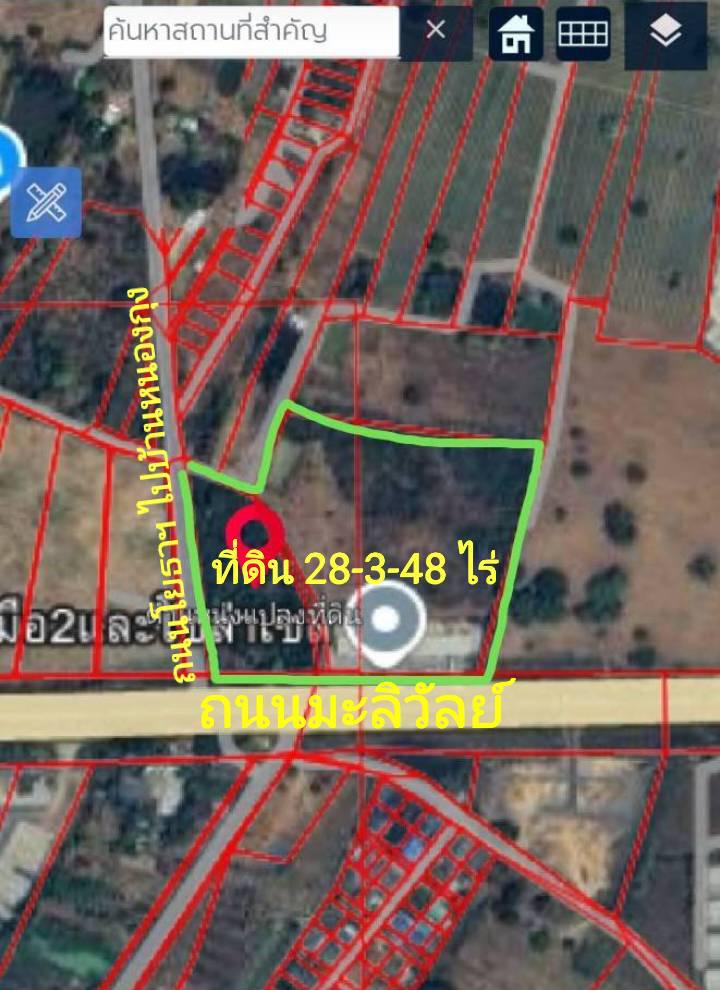The height and width of the screenshot is (990, 720).
Task: Open the home icon button
Action: [x=516, y=34]
